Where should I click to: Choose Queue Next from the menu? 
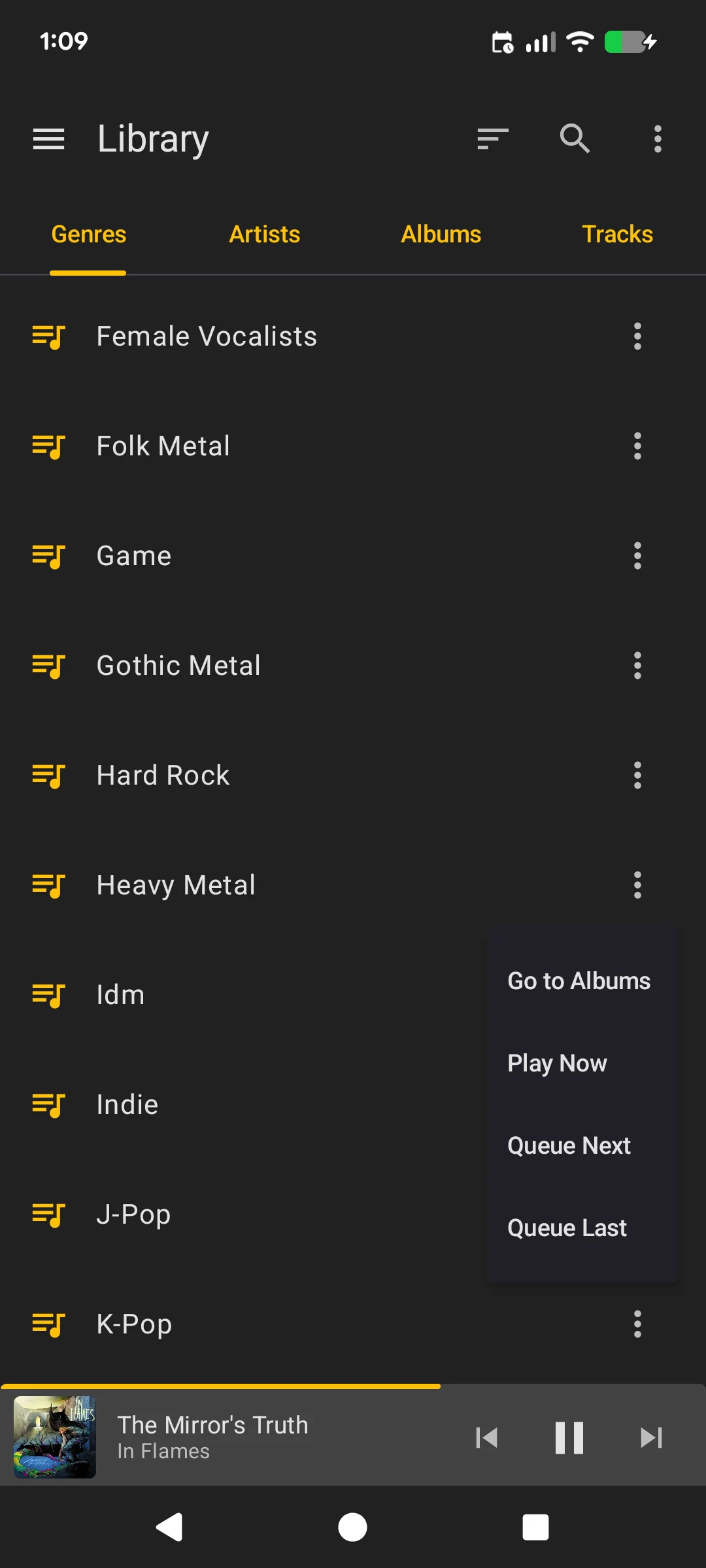568,1145
